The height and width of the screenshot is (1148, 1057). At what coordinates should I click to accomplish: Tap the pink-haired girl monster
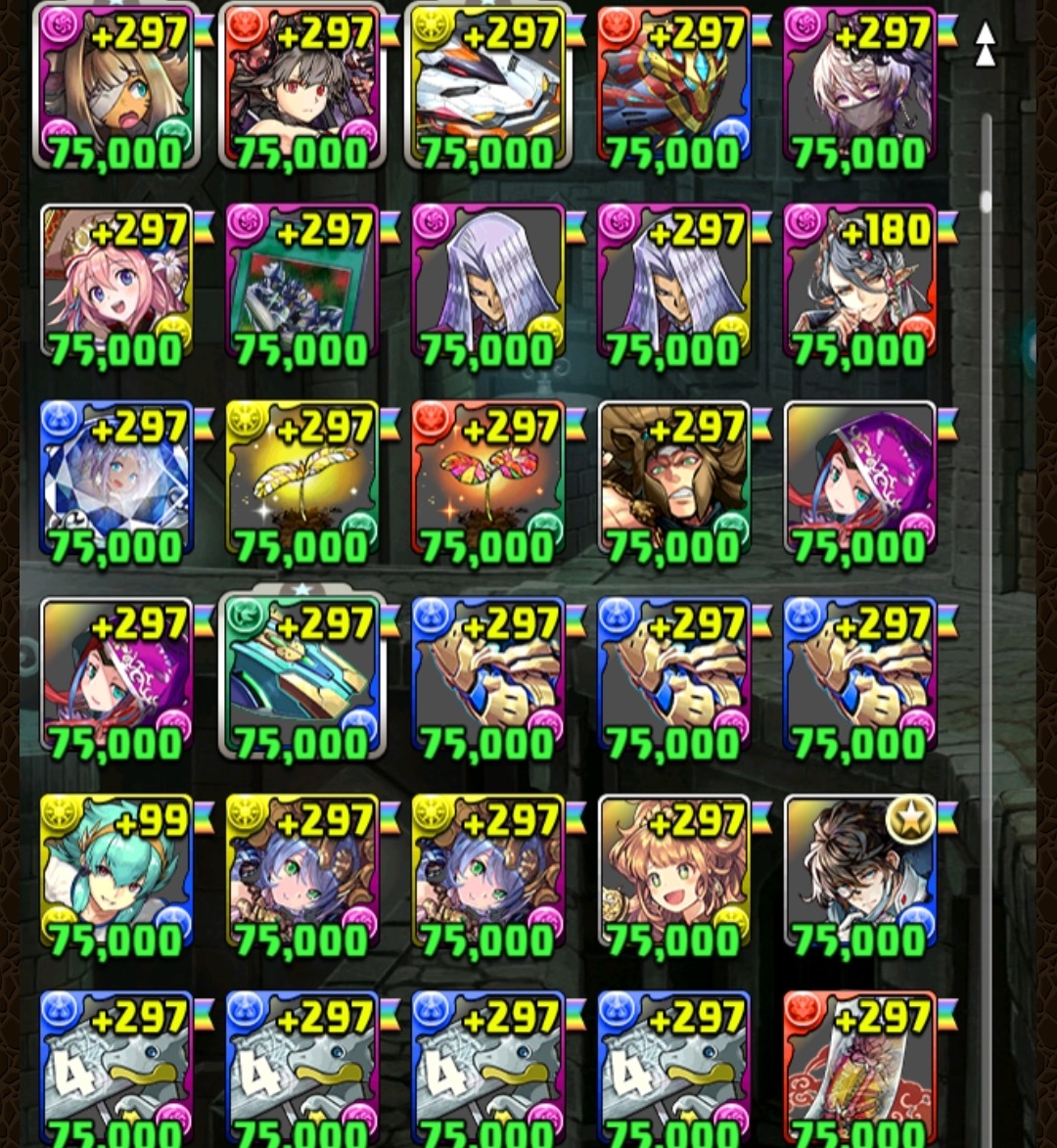coord(115,284)
